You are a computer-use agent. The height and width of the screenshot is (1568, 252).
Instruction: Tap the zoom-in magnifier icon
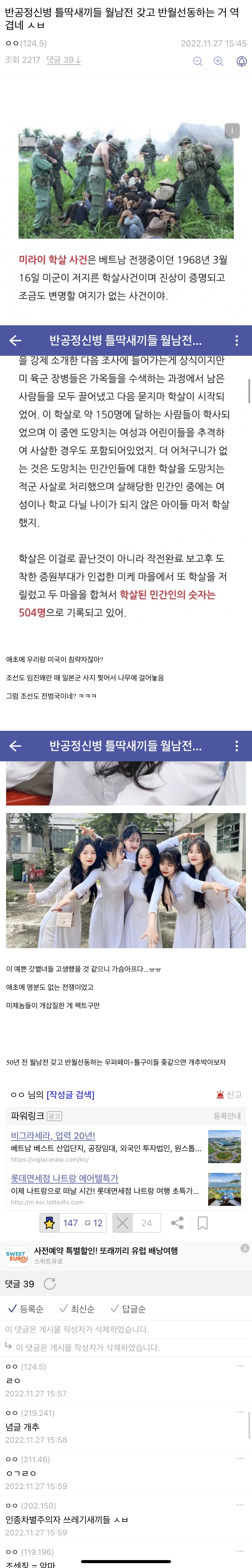tap(219, 62)
